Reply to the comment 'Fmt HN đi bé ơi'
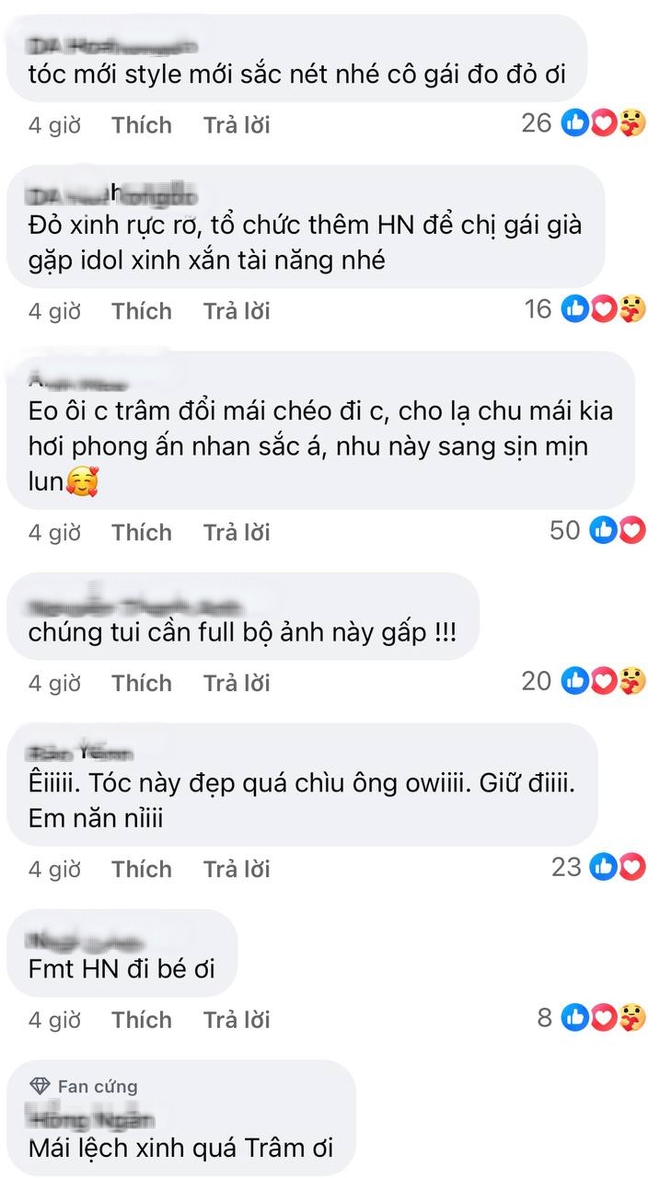 237,1020
